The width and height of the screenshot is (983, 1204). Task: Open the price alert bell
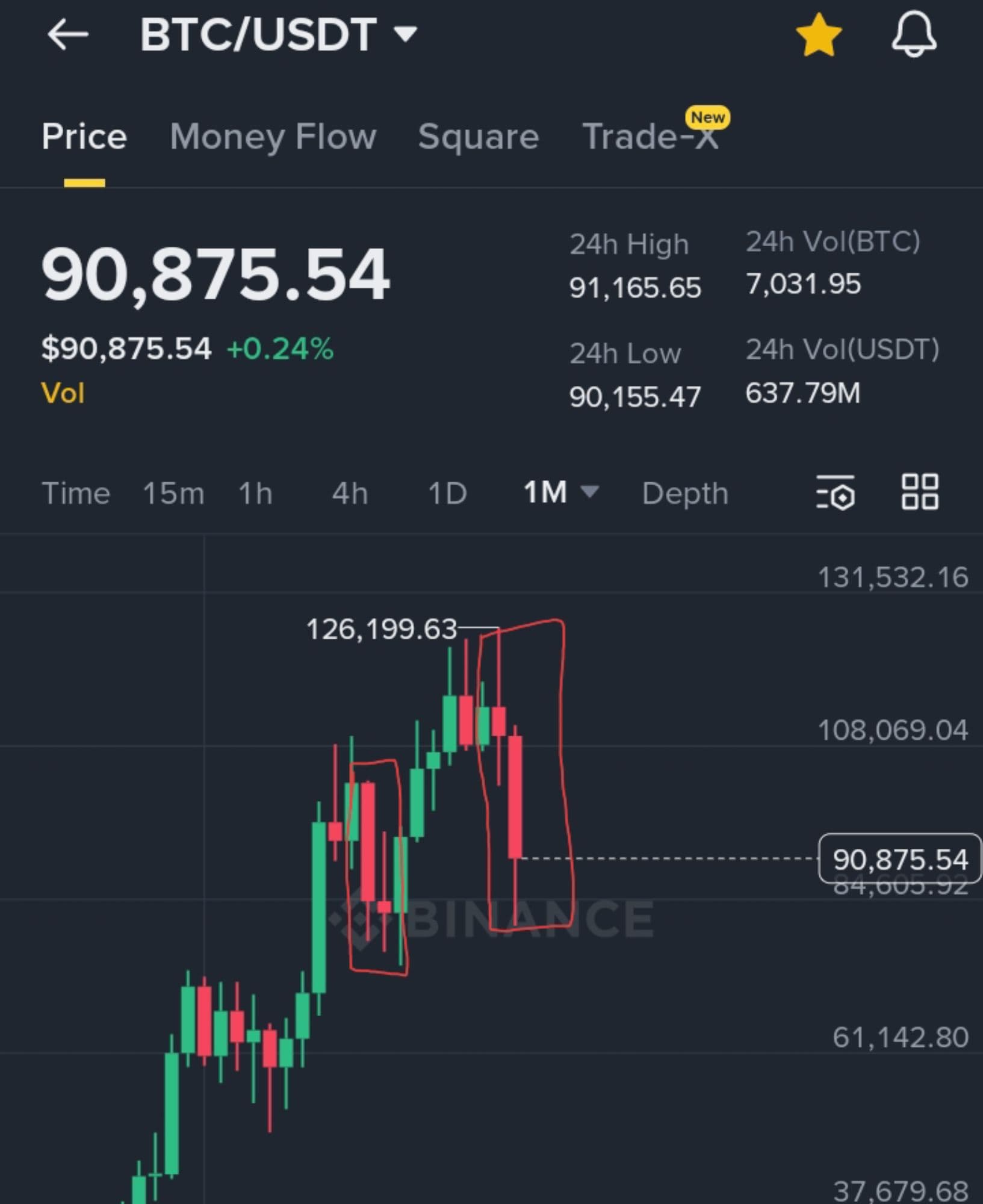[x=913, y=34]
